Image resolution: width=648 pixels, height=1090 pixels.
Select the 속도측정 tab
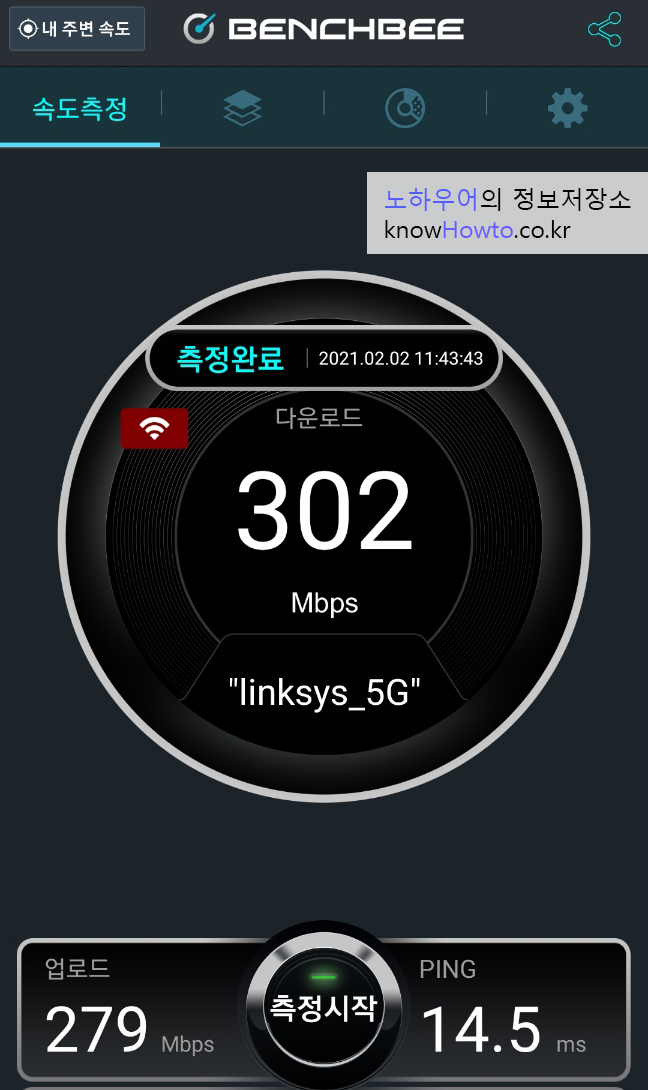(80, 108)
